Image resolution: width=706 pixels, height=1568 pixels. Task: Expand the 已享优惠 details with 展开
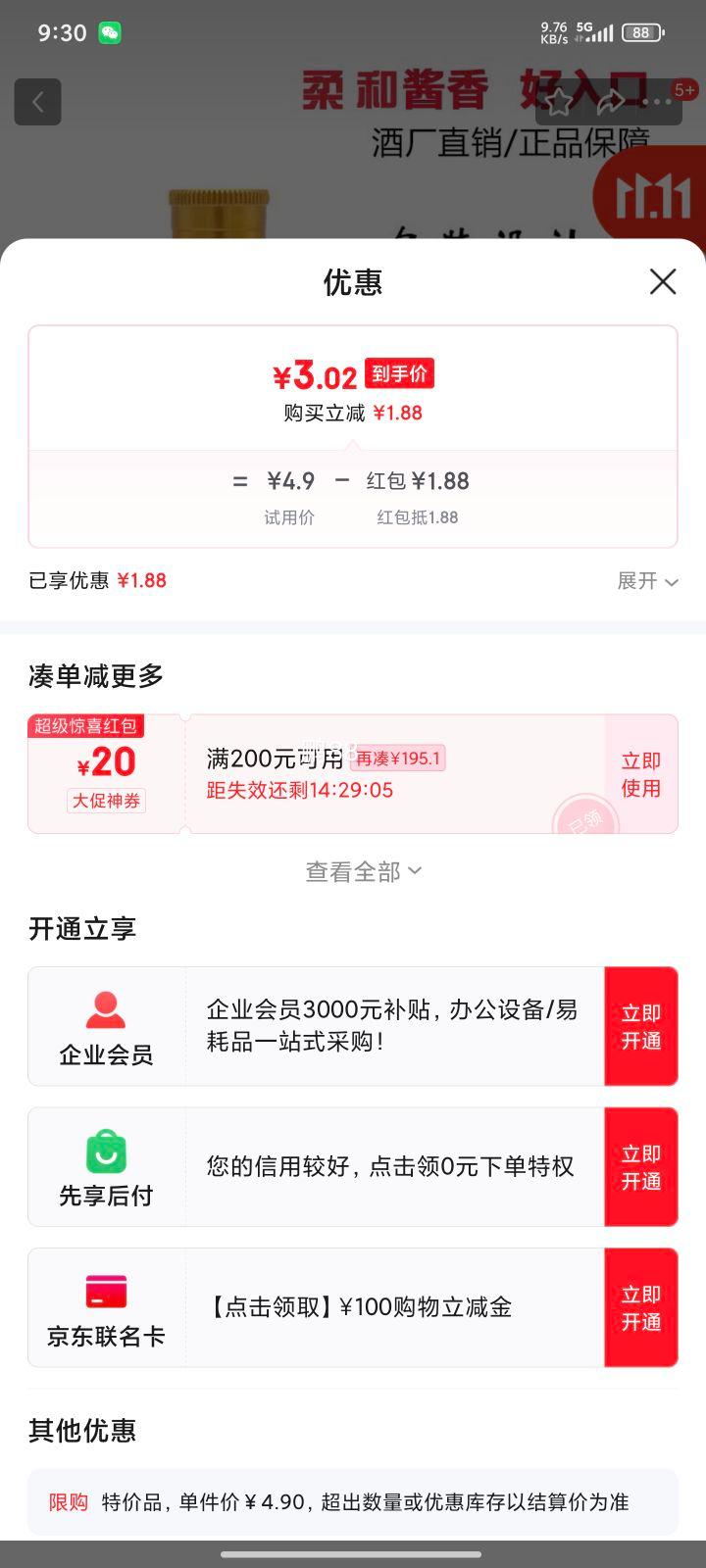click(x=647, y=581)
